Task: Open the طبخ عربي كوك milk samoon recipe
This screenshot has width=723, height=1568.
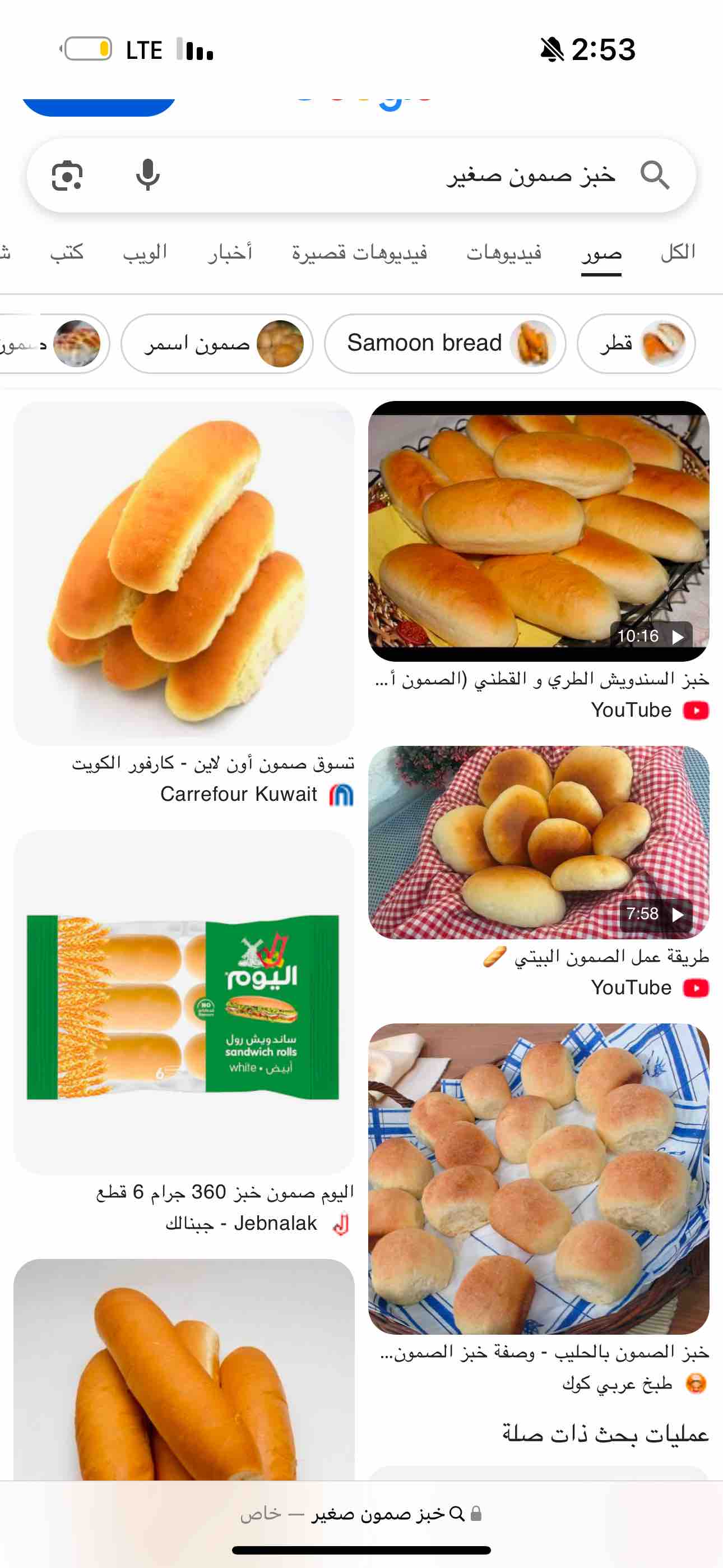Action: point(539,1178)
